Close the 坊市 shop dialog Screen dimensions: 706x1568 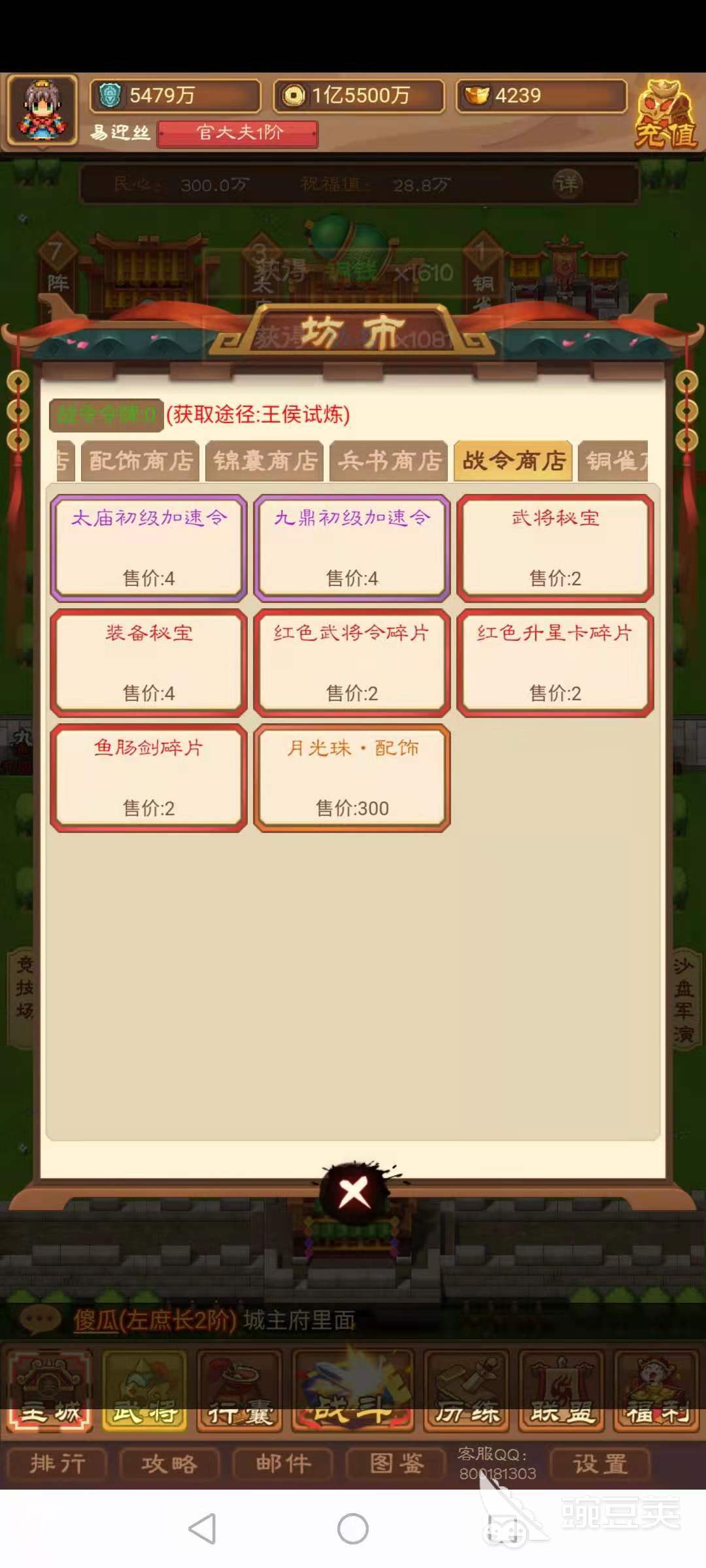coord(354,1193)
